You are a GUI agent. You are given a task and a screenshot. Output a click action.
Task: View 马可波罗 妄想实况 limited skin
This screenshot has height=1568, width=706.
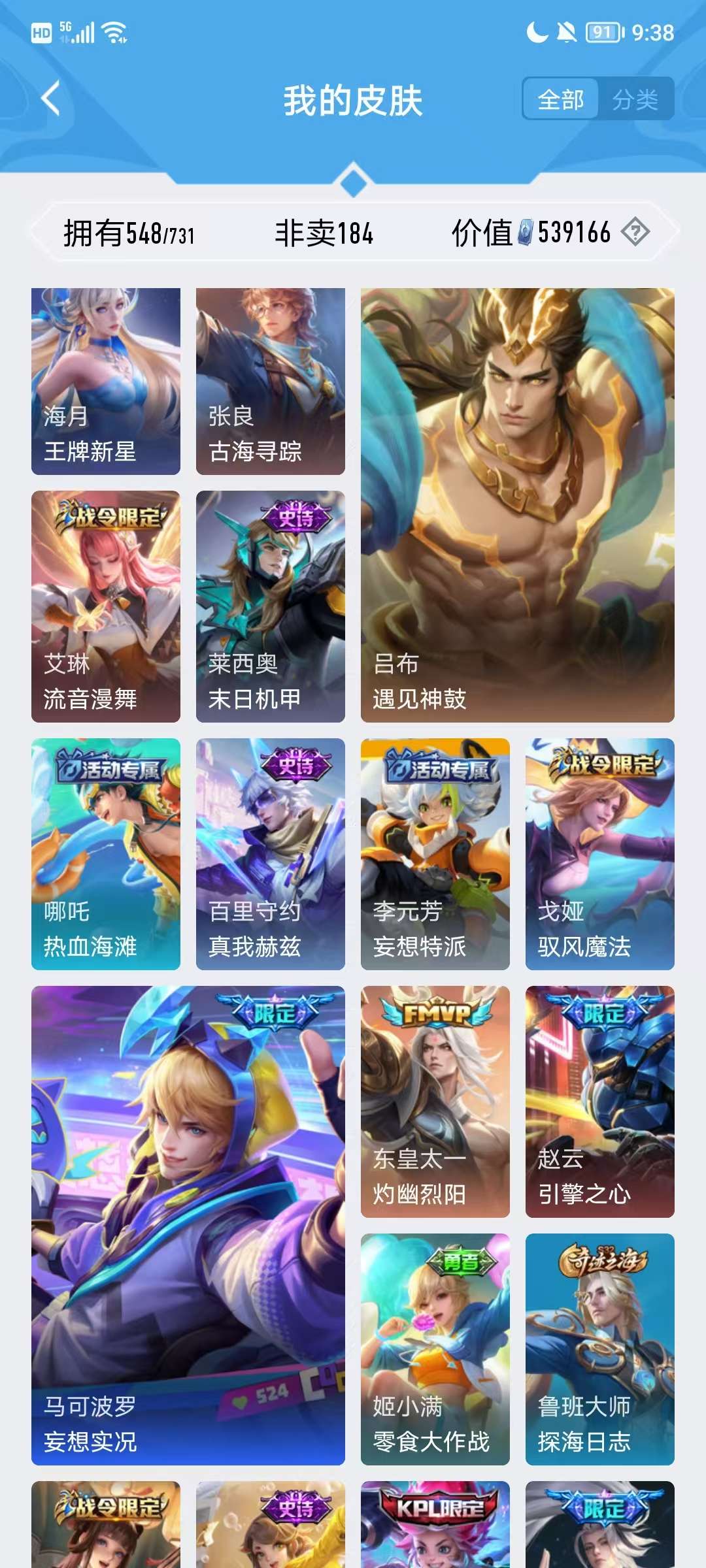click(188, 1225)
